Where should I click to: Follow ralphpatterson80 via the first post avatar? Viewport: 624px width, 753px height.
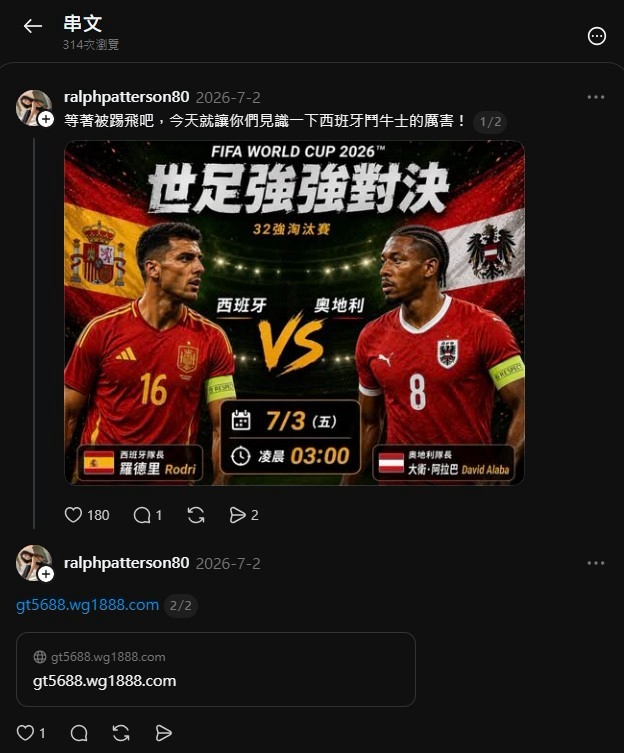click(46, 119)
